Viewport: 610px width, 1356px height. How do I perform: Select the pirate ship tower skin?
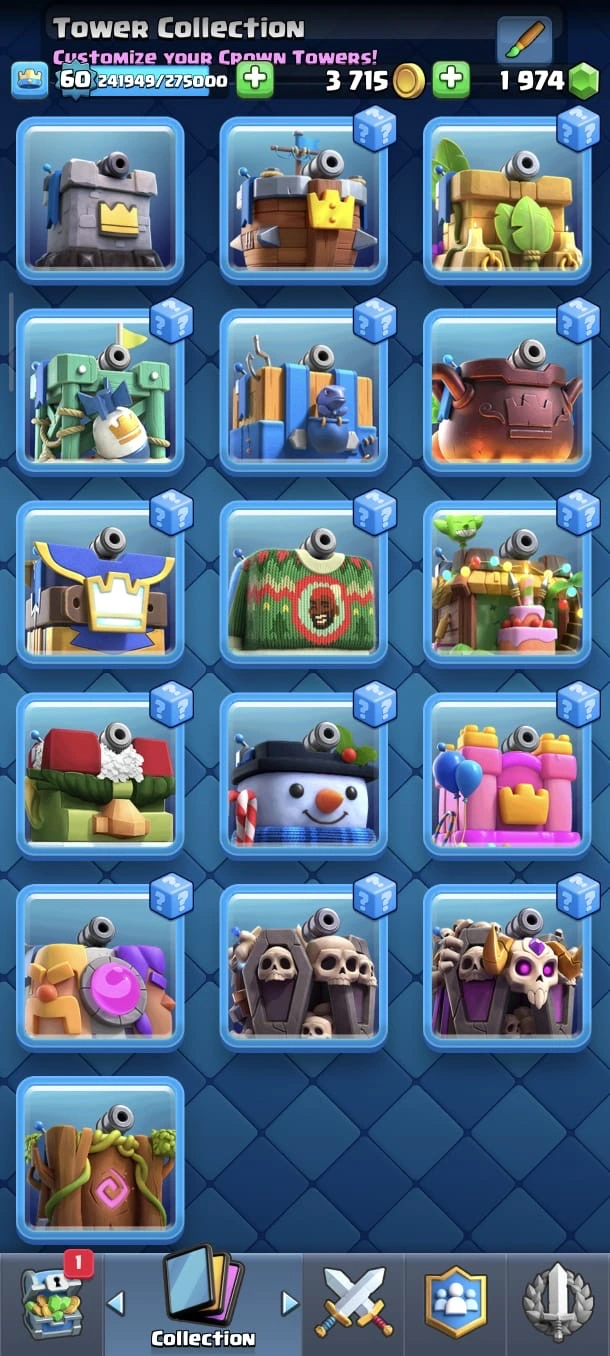[303, 201]
